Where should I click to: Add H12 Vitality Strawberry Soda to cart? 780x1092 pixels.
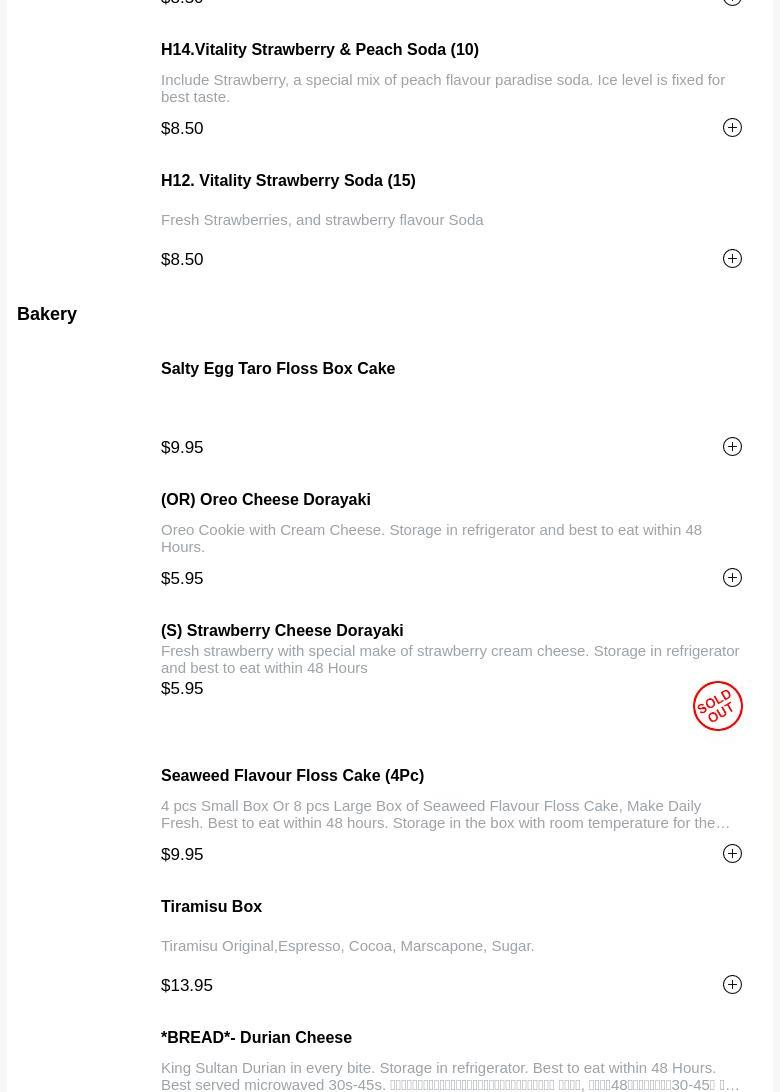coord(732,259)
